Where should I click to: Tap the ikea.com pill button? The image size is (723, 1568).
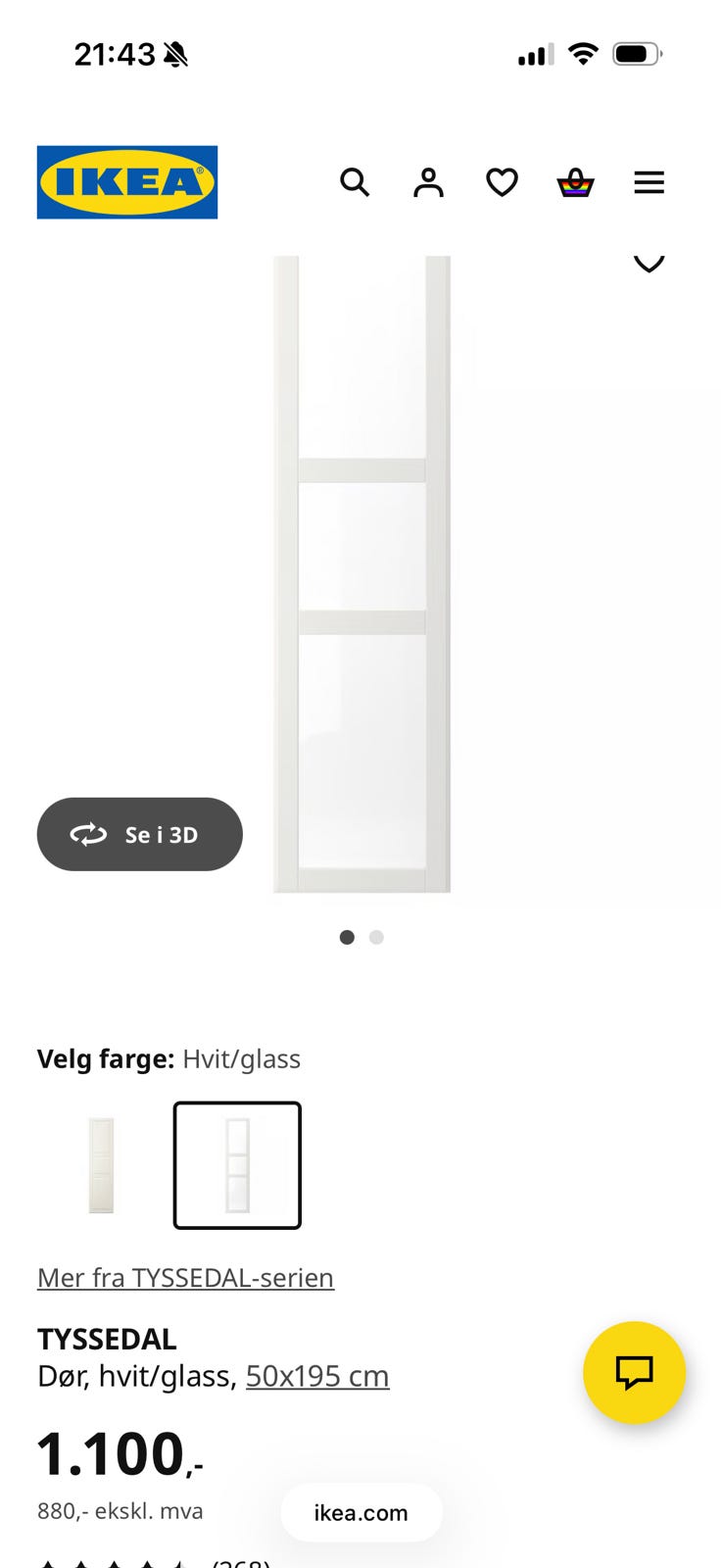point(361,1512)
